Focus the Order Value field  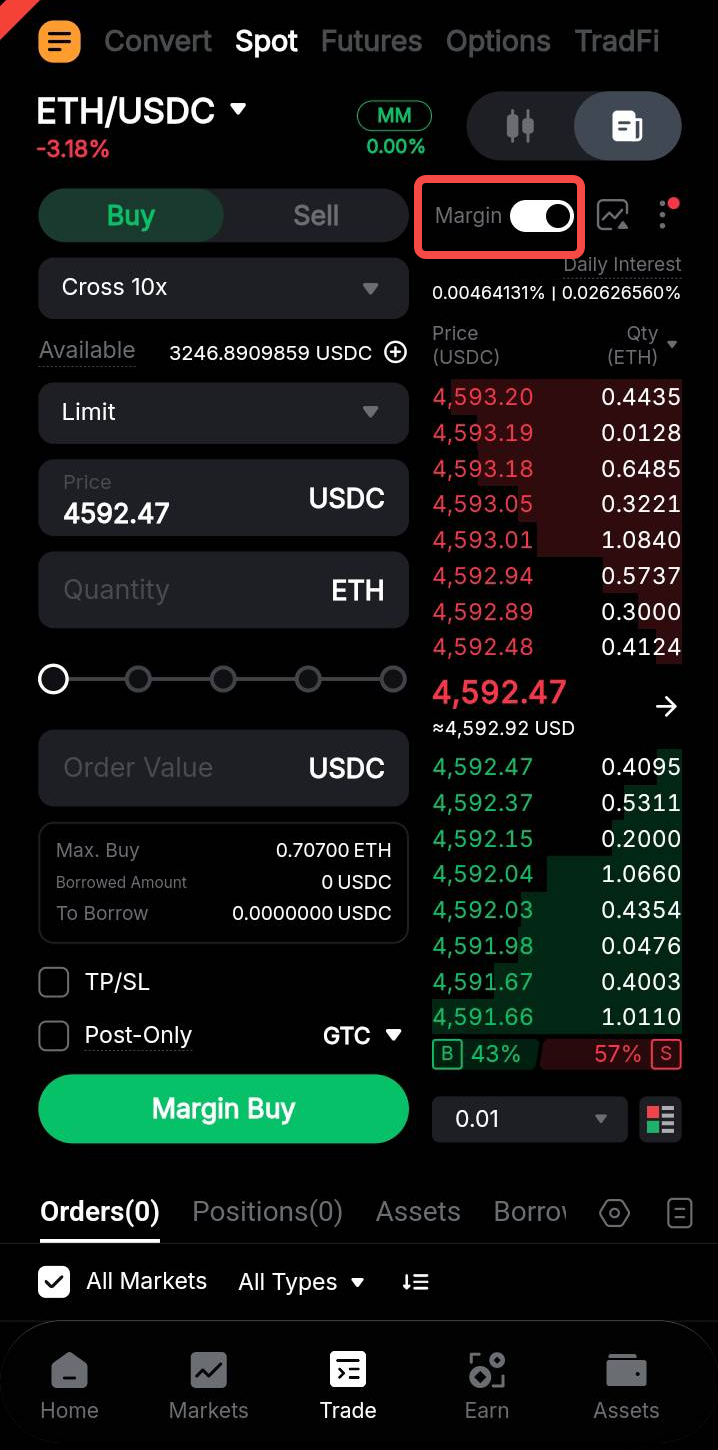tap(223, 768)
